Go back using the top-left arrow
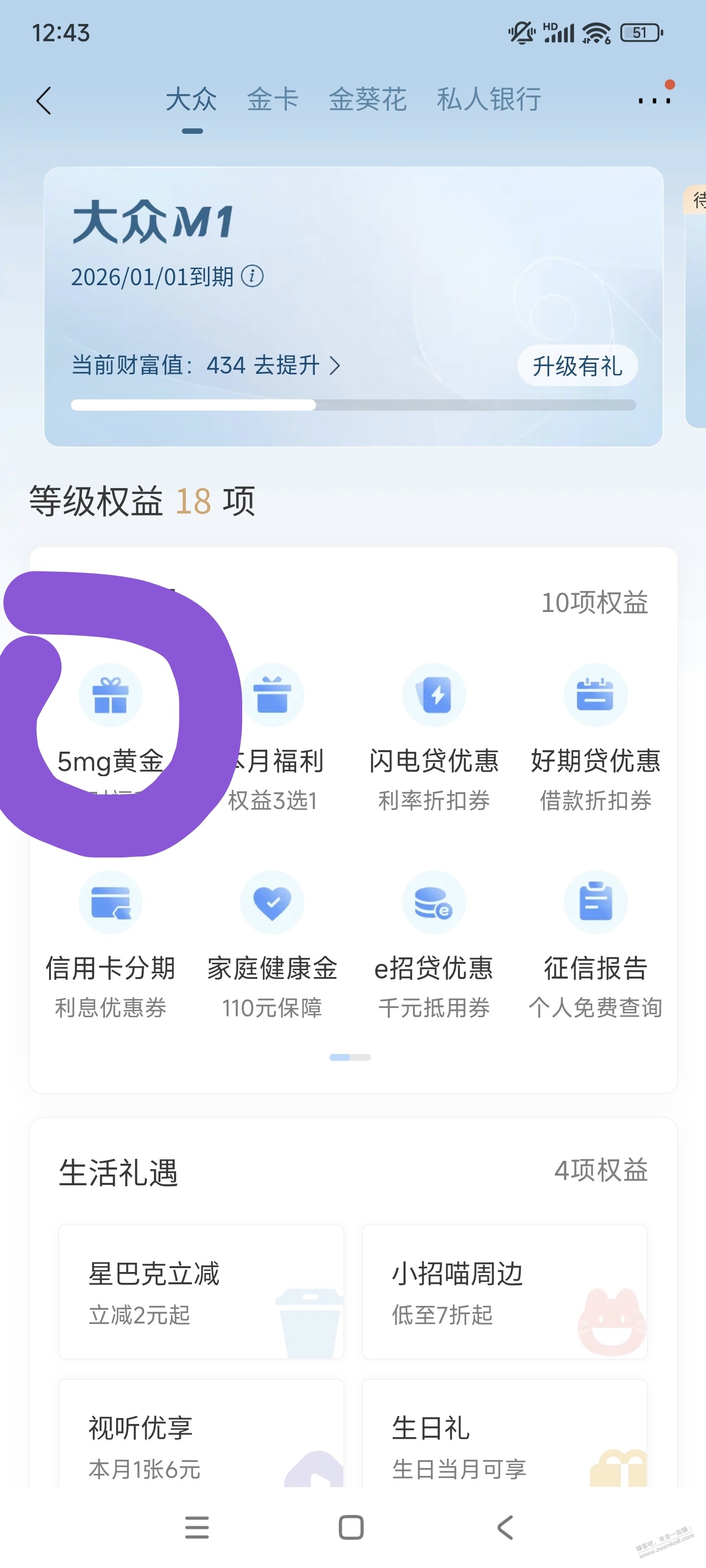This screenshot has width=706, height=1568. pos(43,100)
